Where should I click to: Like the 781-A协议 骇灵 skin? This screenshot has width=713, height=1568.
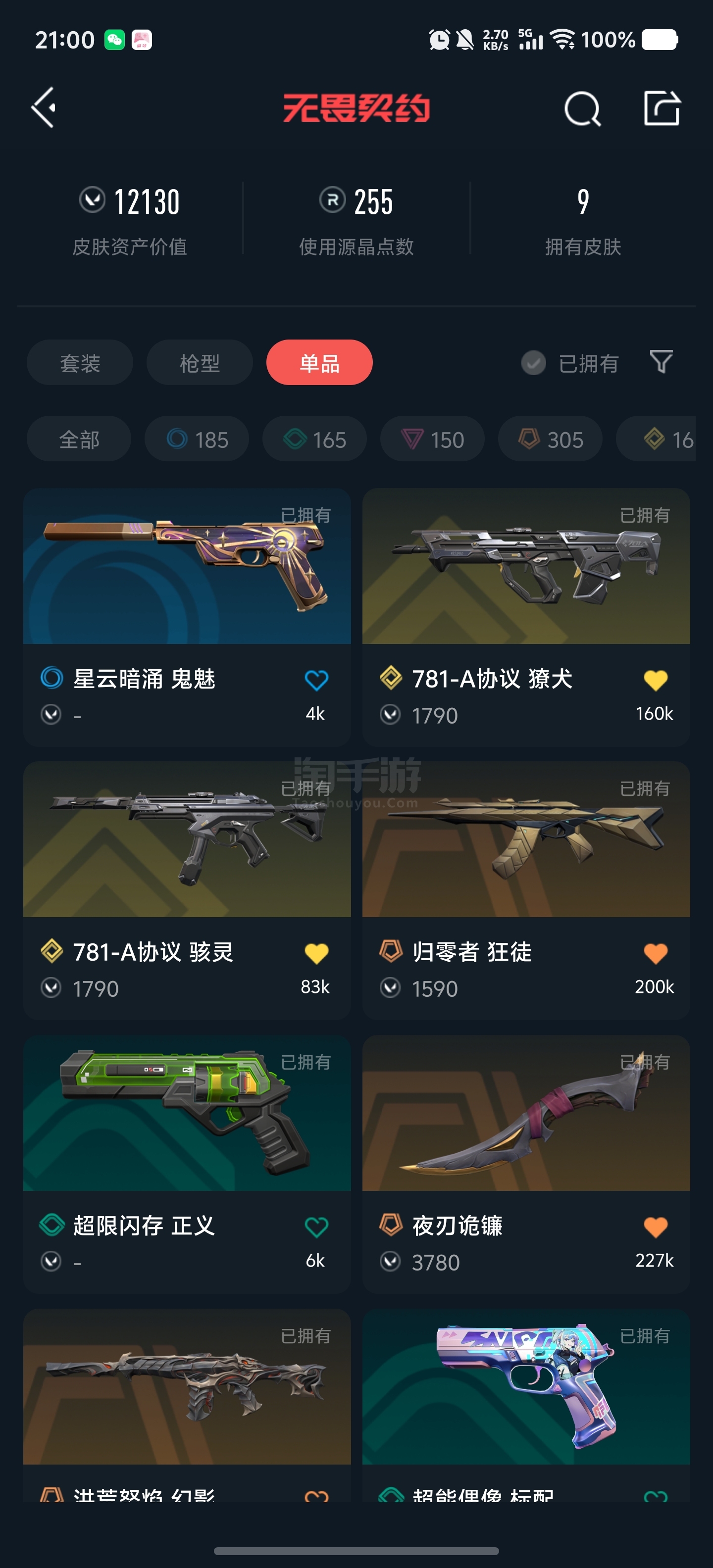click(x=316, y=953)
